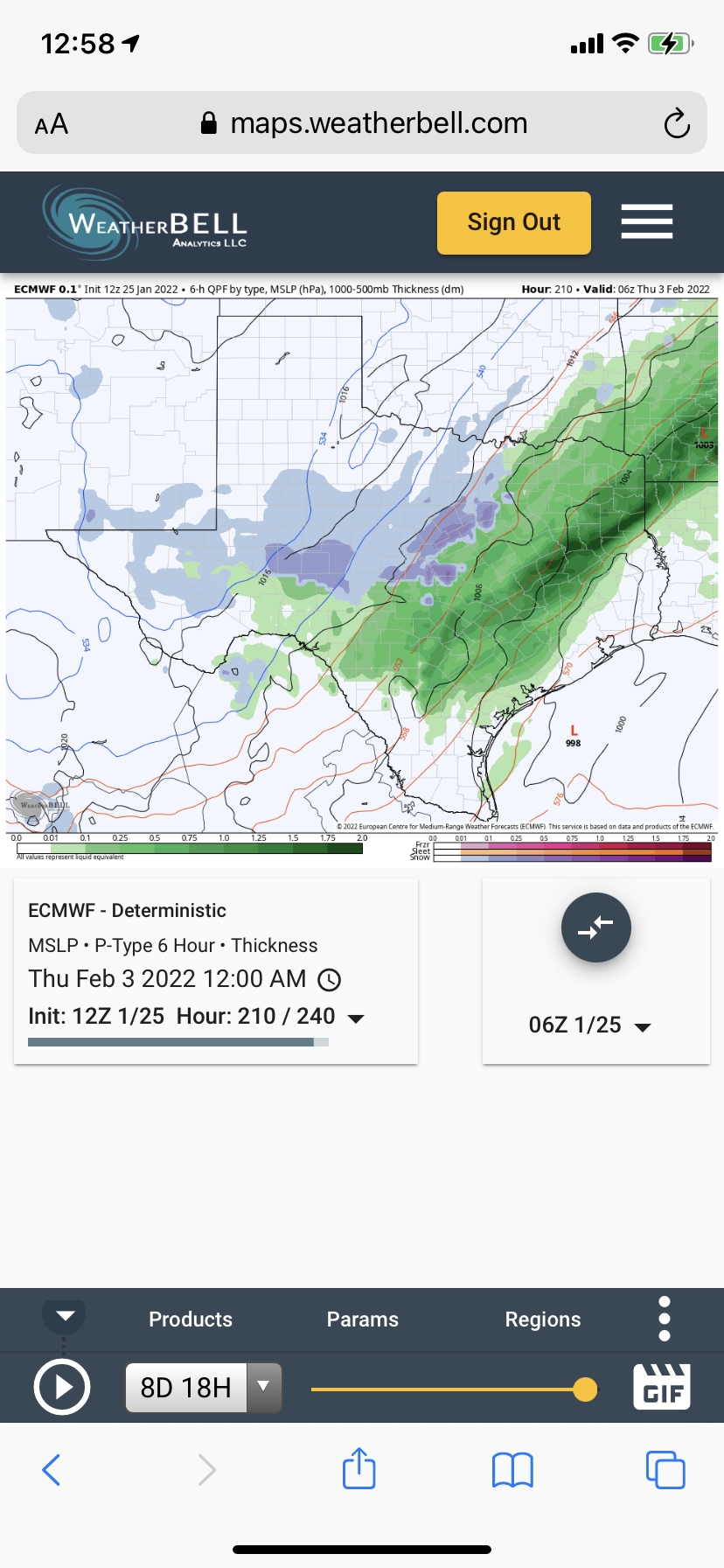Open the 06Z 1/25 run dropdown
Screen dimensions: 724x1568
(590, 1025)
